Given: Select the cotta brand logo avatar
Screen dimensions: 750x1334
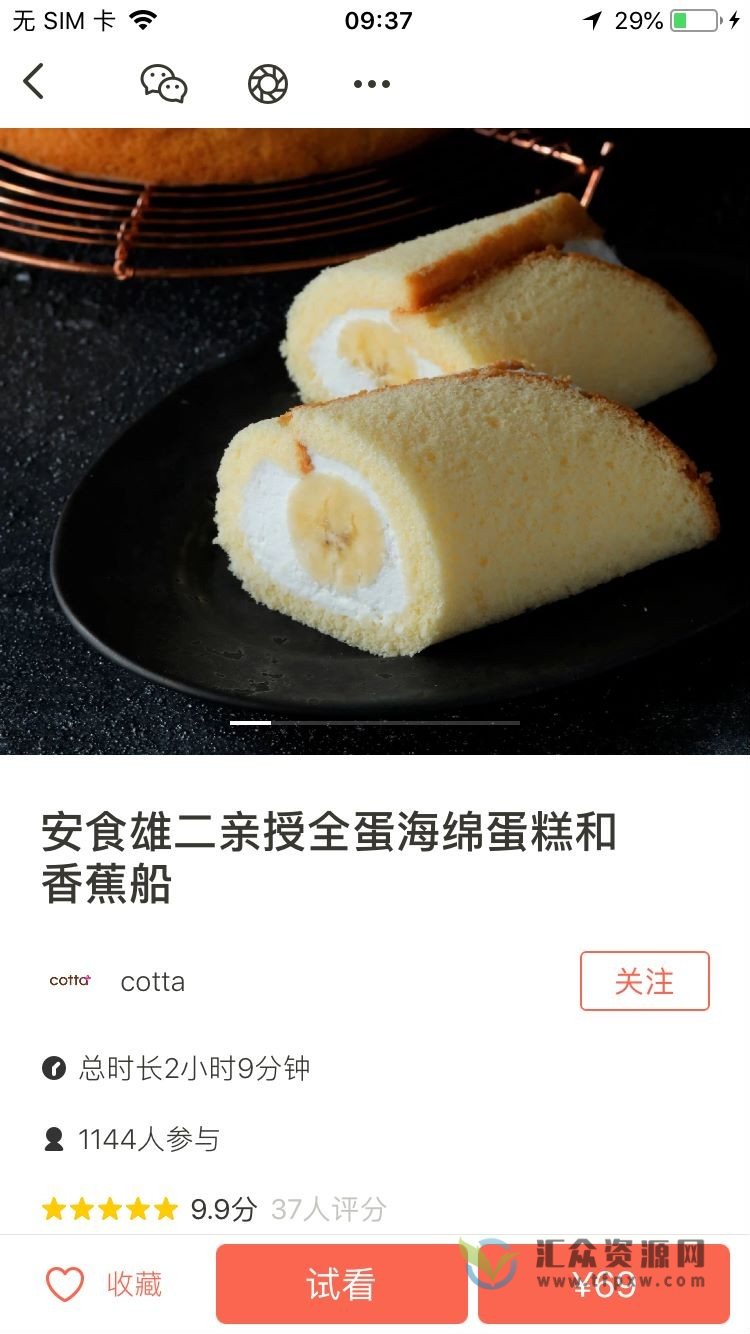Looking at the screenshot, I should 70,981.
